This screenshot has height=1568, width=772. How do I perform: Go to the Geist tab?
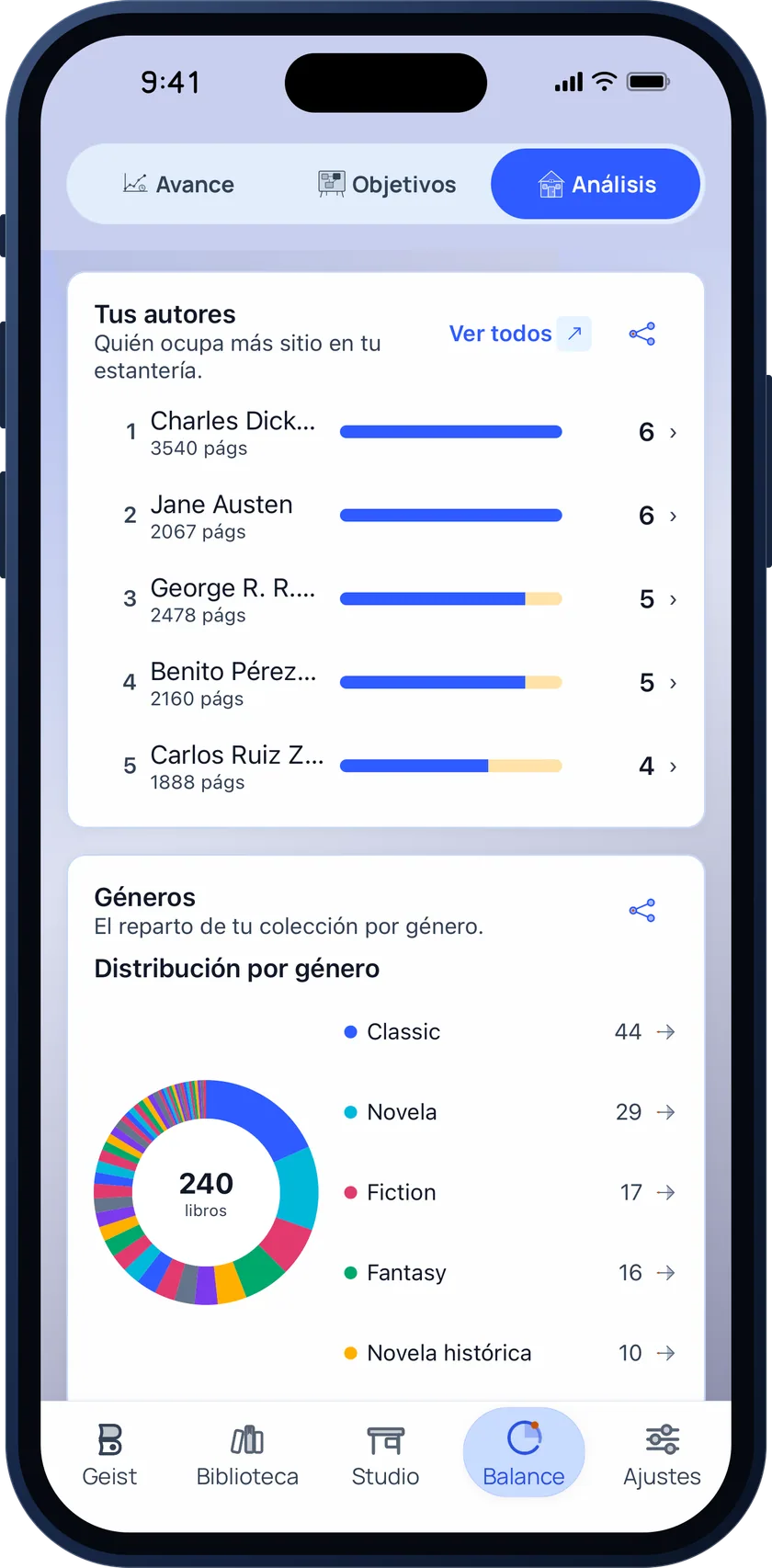pos(109,1454)
